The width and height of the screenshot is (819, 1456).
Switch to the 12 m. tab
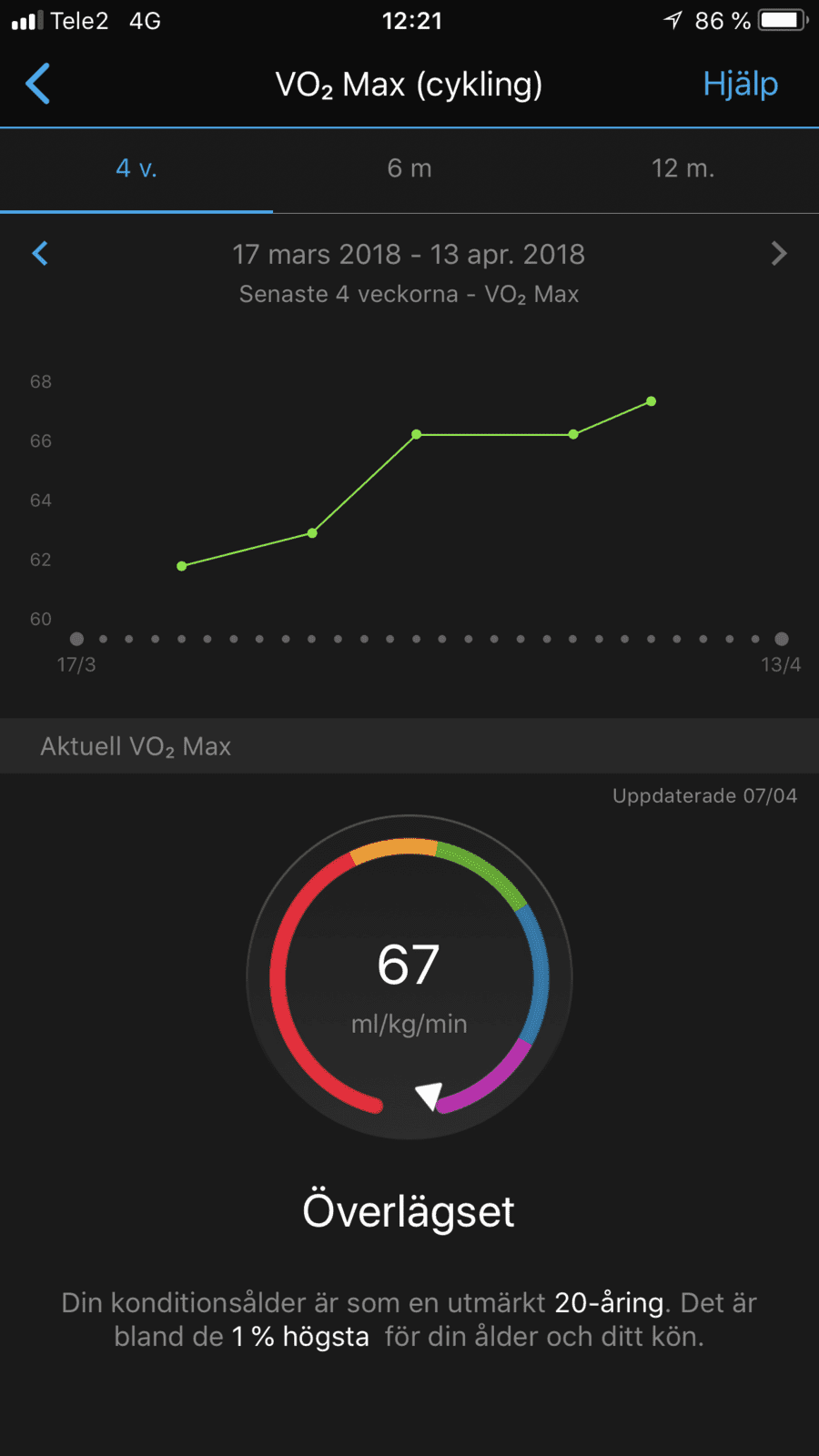click(682, 168)
